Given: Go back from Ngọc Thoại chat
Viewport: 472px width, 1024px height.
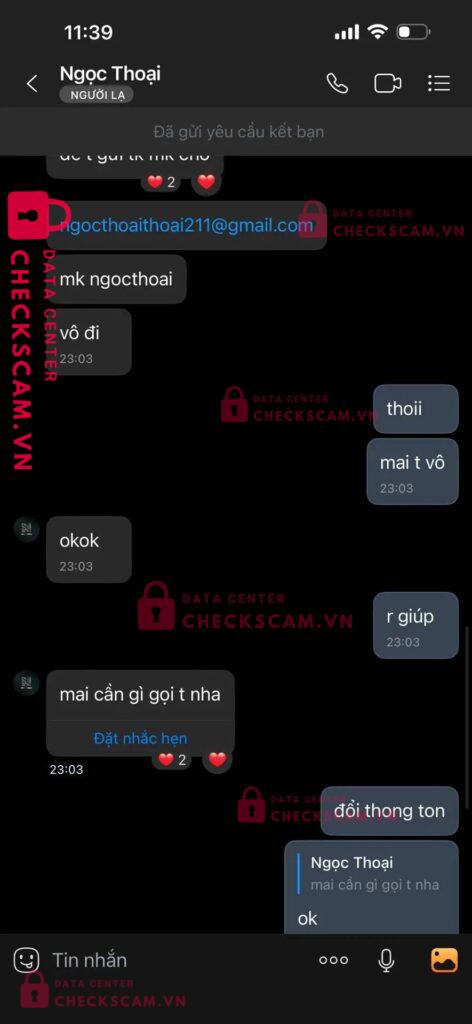Looking at the screenshot, I should tap(31, 84).
